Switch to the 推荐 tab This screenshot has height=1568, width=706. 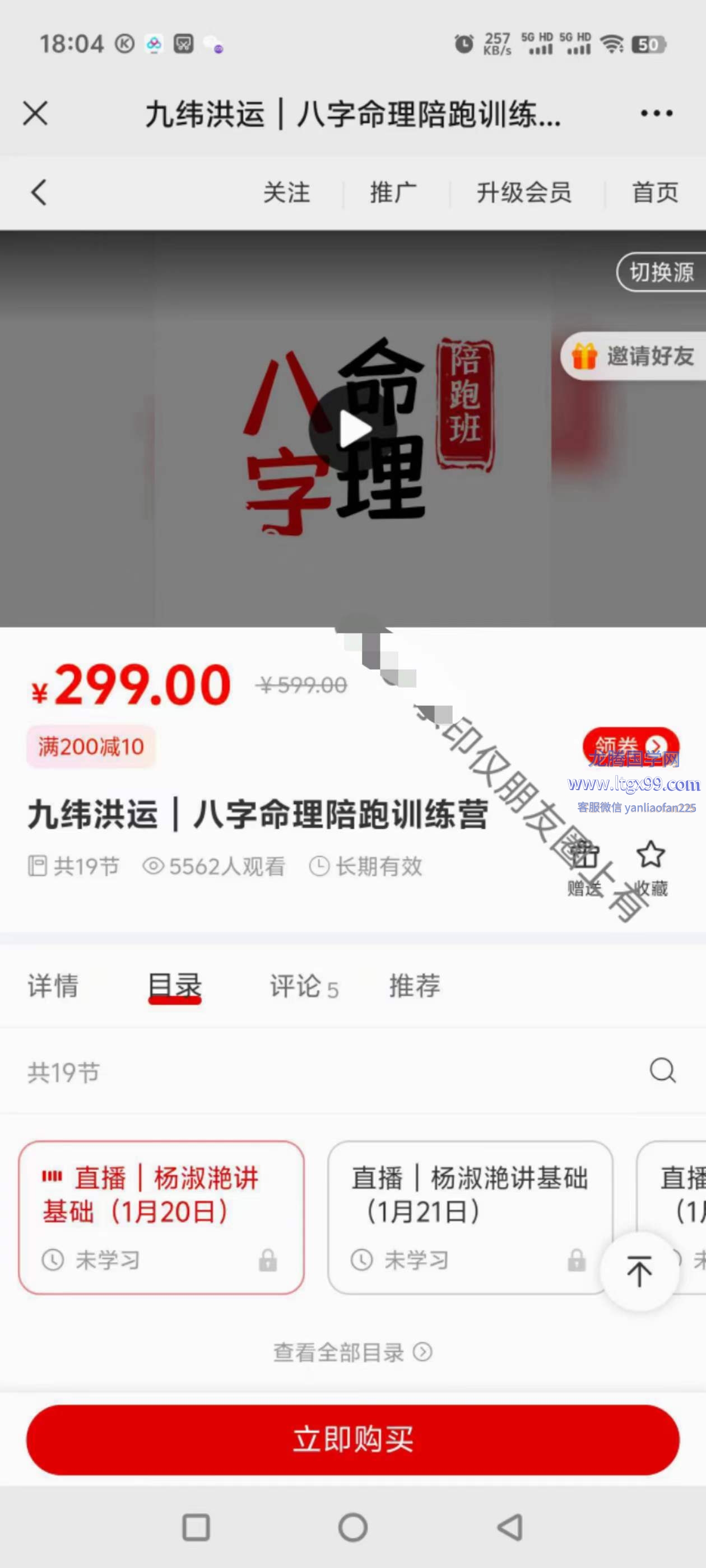click(414, 986)
